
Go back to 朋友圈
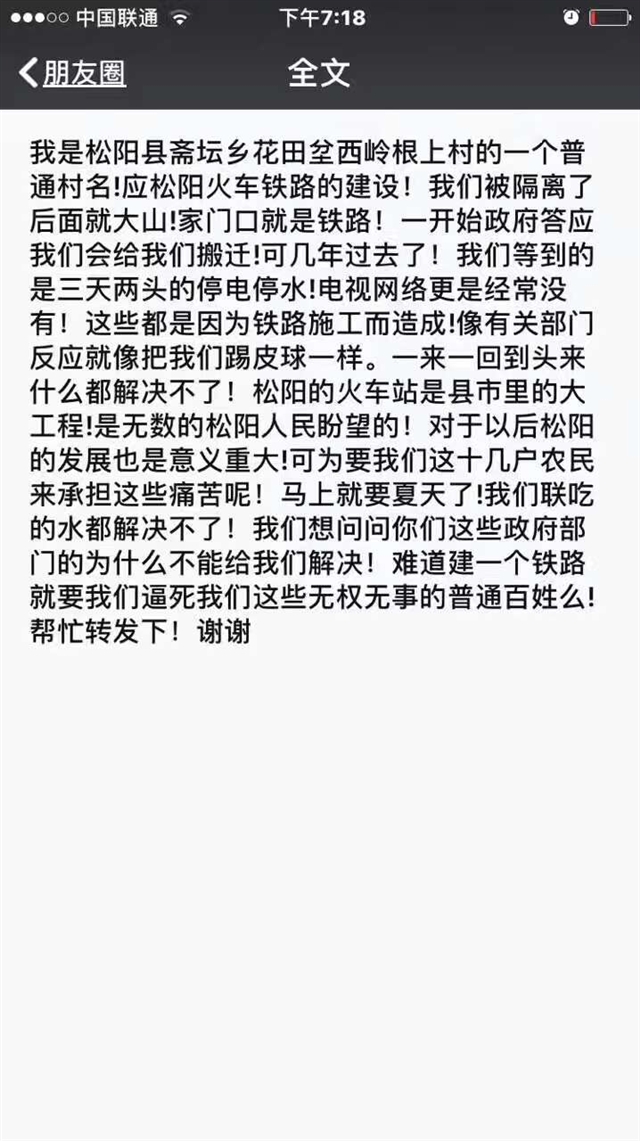coord(73,73)
